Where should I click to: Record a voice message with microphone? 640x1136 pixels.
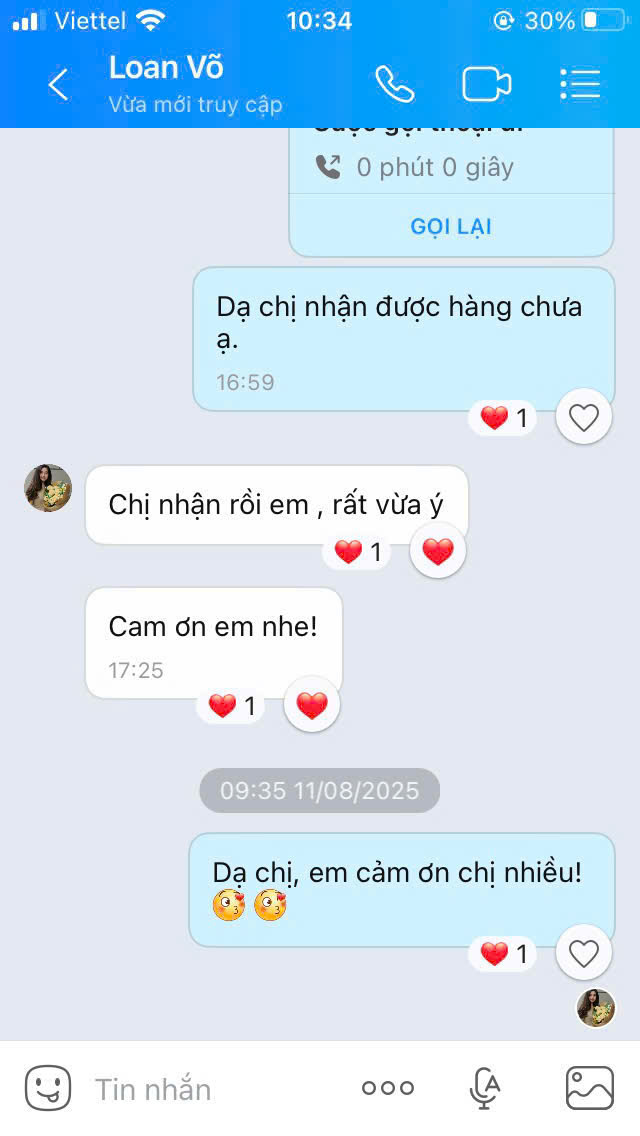point(485,1088)
